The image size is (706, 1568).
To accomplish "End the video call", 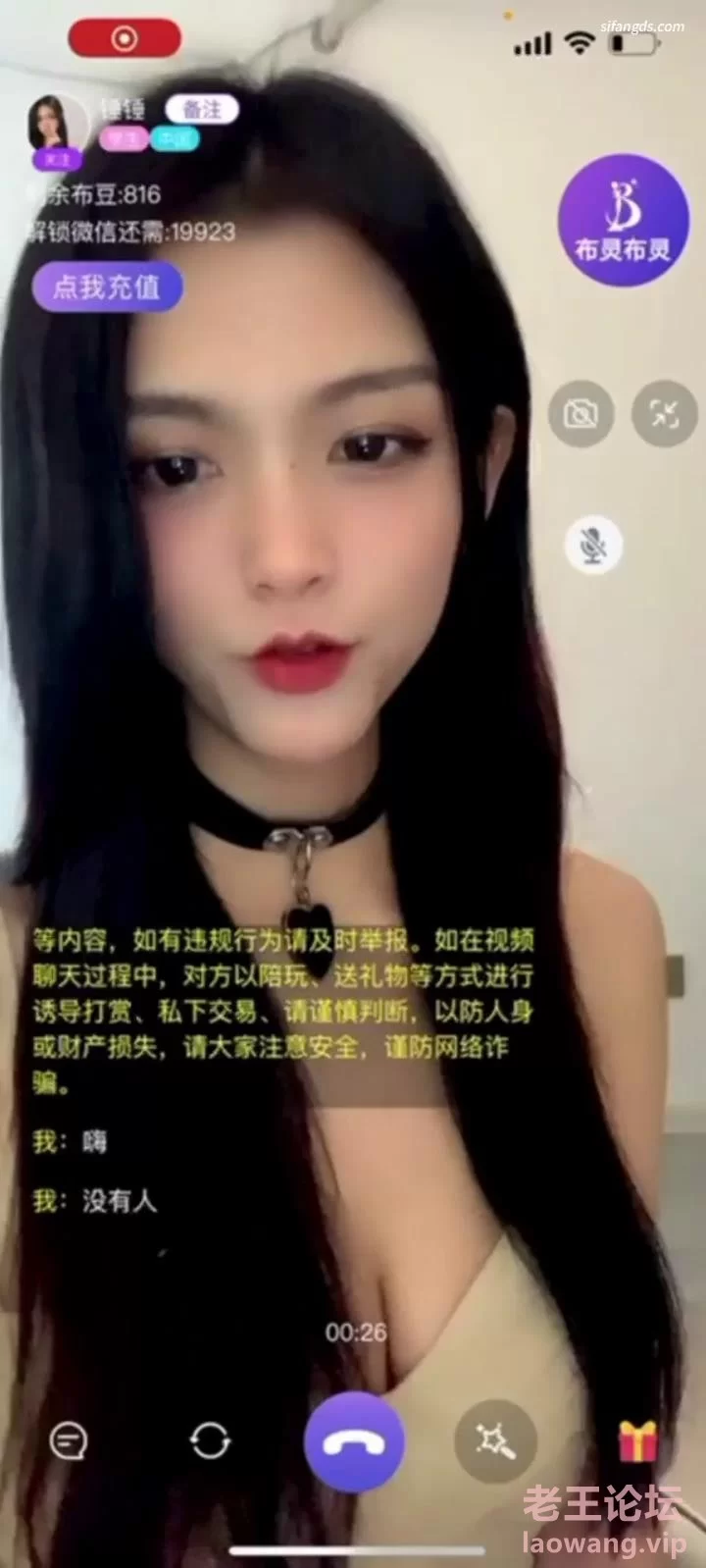I will 354,1441.
